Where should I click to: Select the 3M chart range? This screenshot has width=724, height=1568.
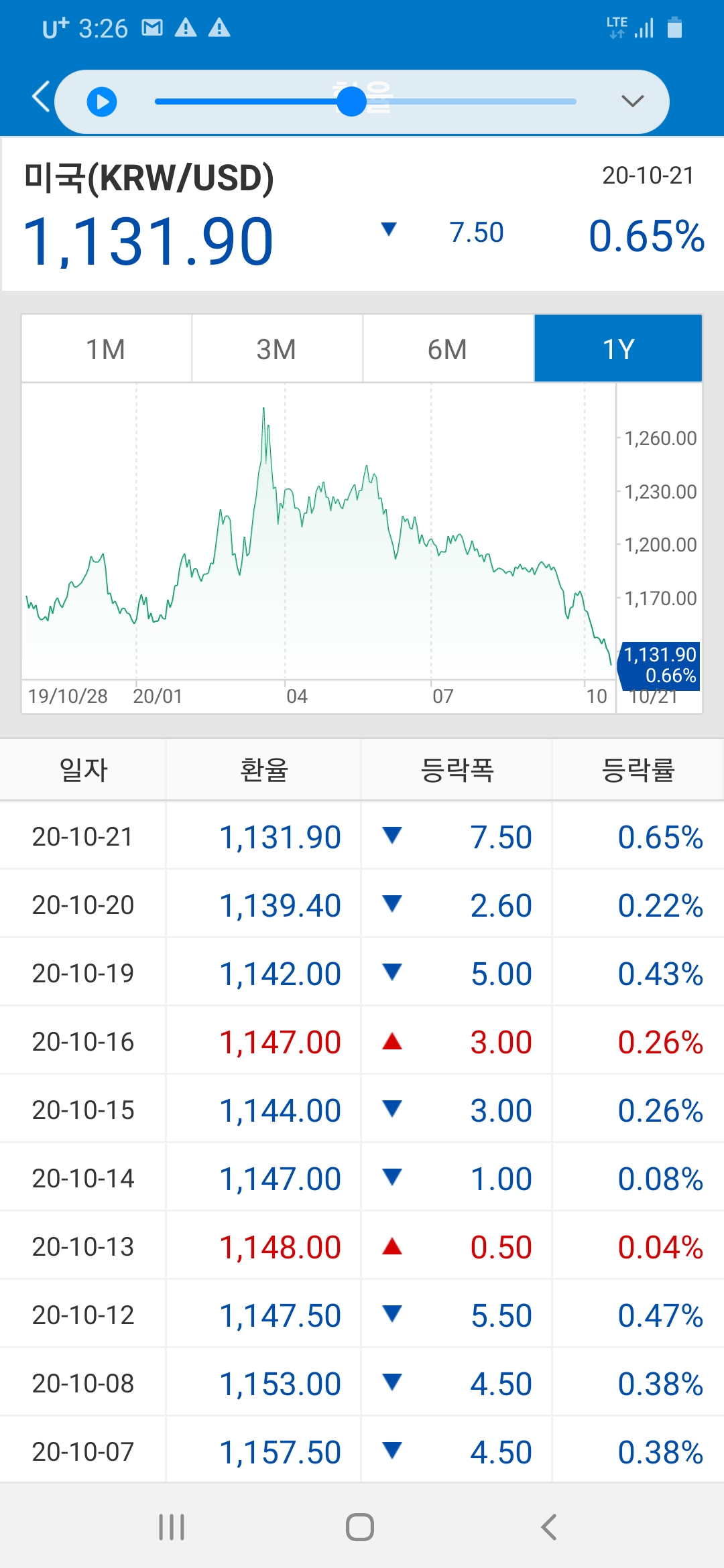[x=277, y=349]
